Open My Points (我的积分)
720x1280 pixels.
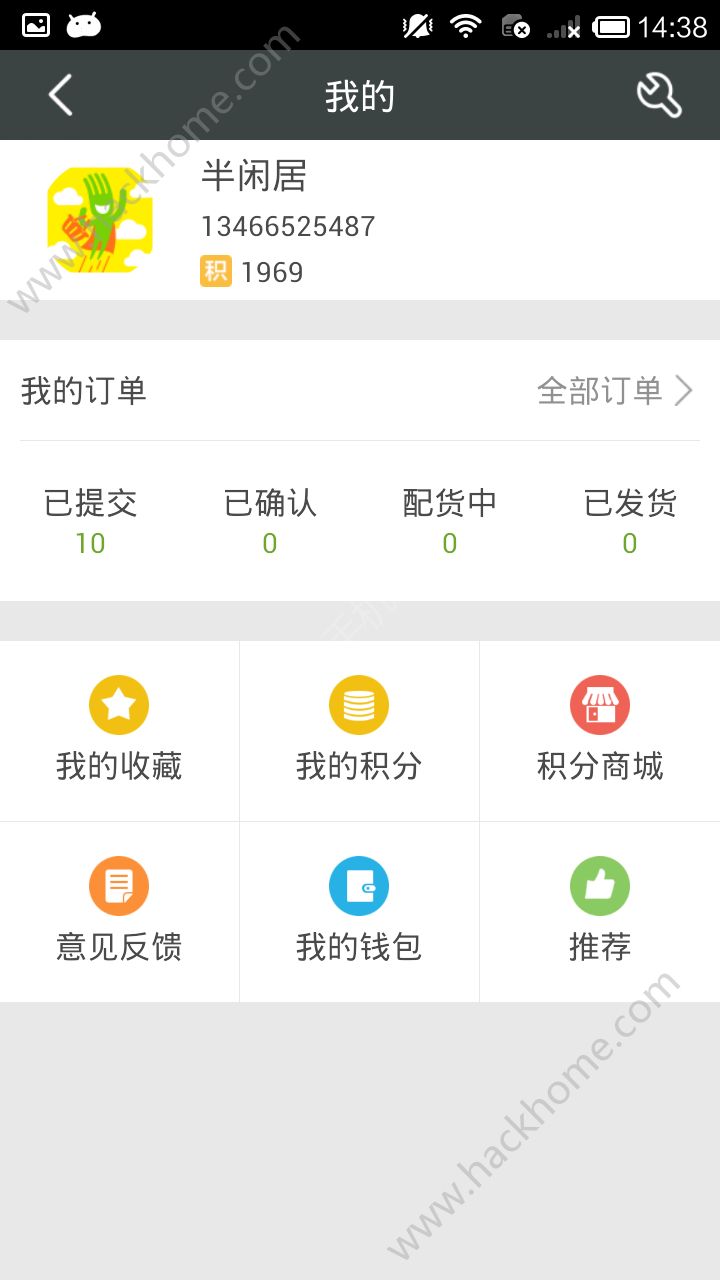pyautogui.click(x=359, y=731)
